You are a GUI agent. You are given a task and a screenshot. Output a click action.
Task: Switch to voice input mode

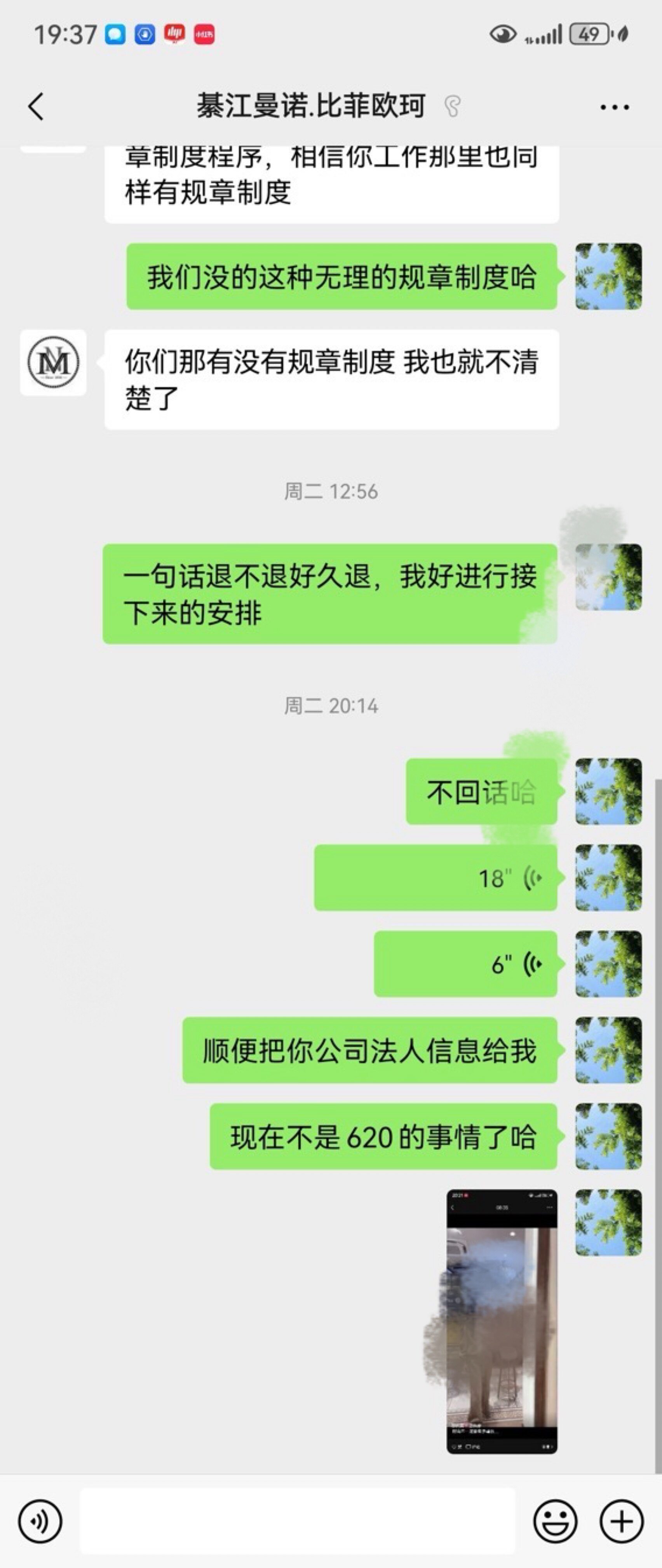[40, 1521]
